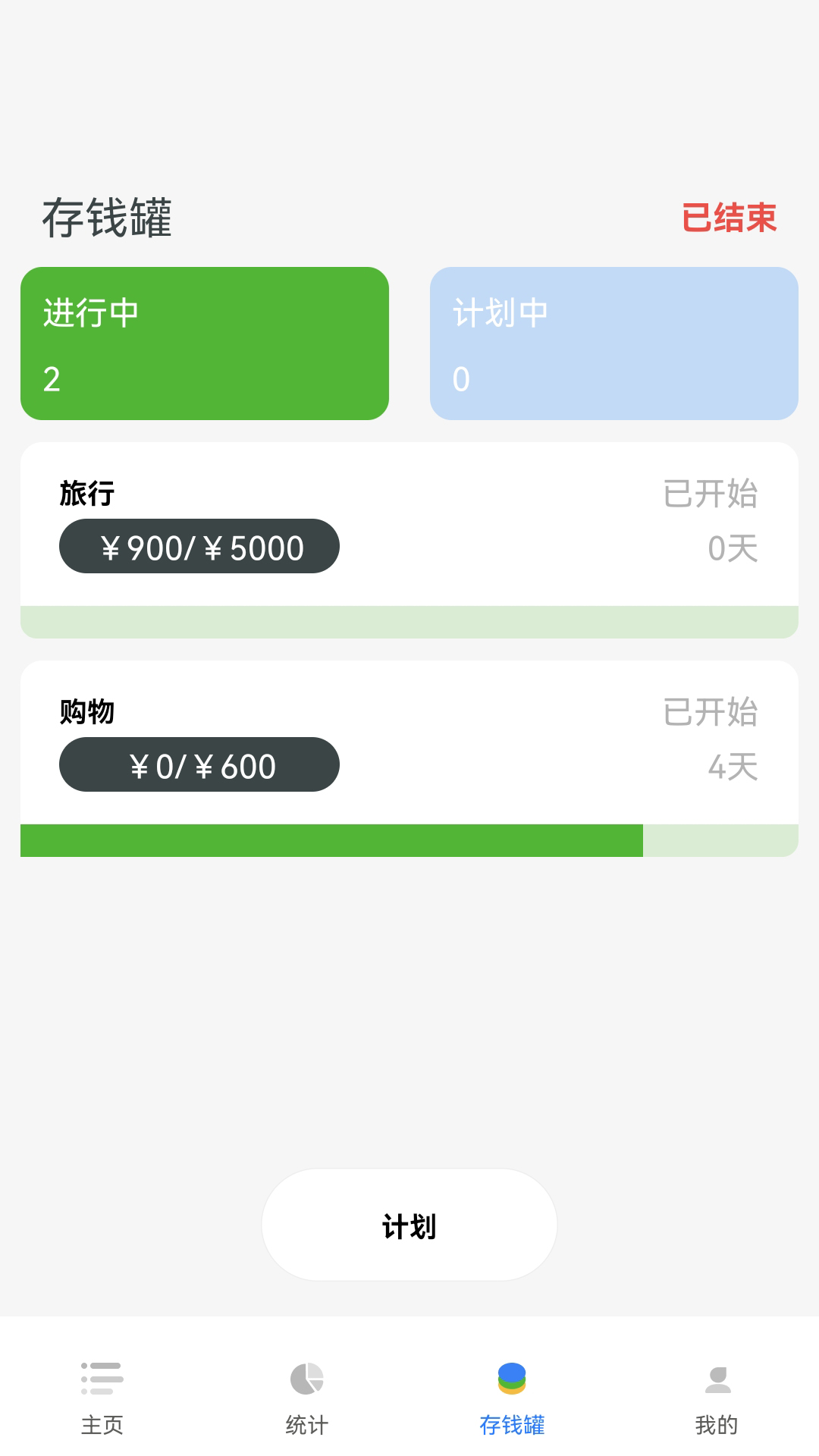
Task: Tap the ¥900/¥5000 amount badge
Action: pyautogui.click(x=199, y=545)
